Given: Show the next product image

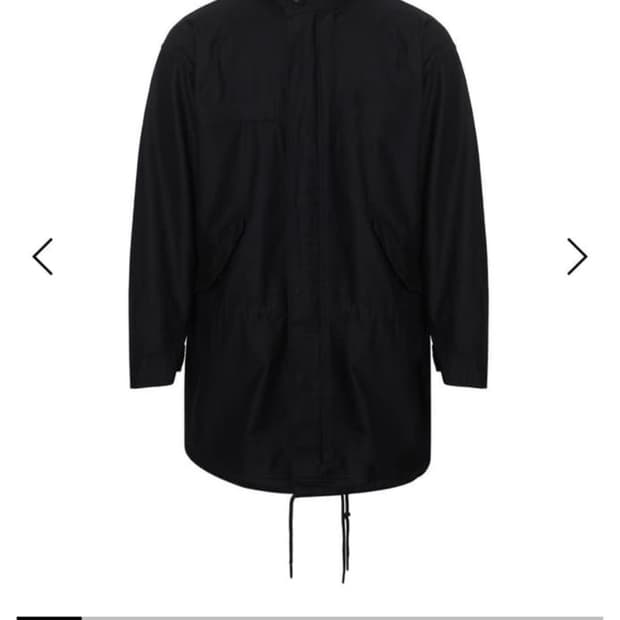Looking at the screenshot, I should 577,257.
